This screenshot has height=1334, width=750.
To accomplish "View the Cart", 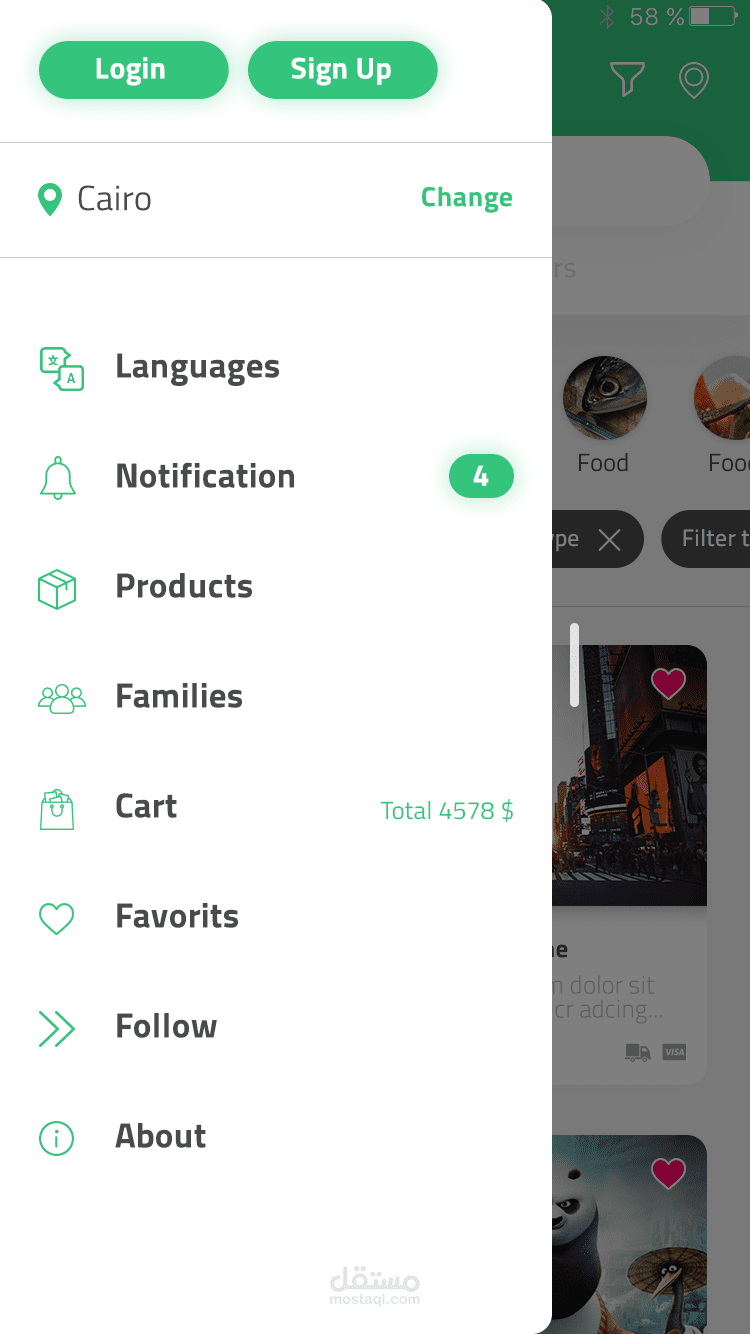I will click(146, 807).
